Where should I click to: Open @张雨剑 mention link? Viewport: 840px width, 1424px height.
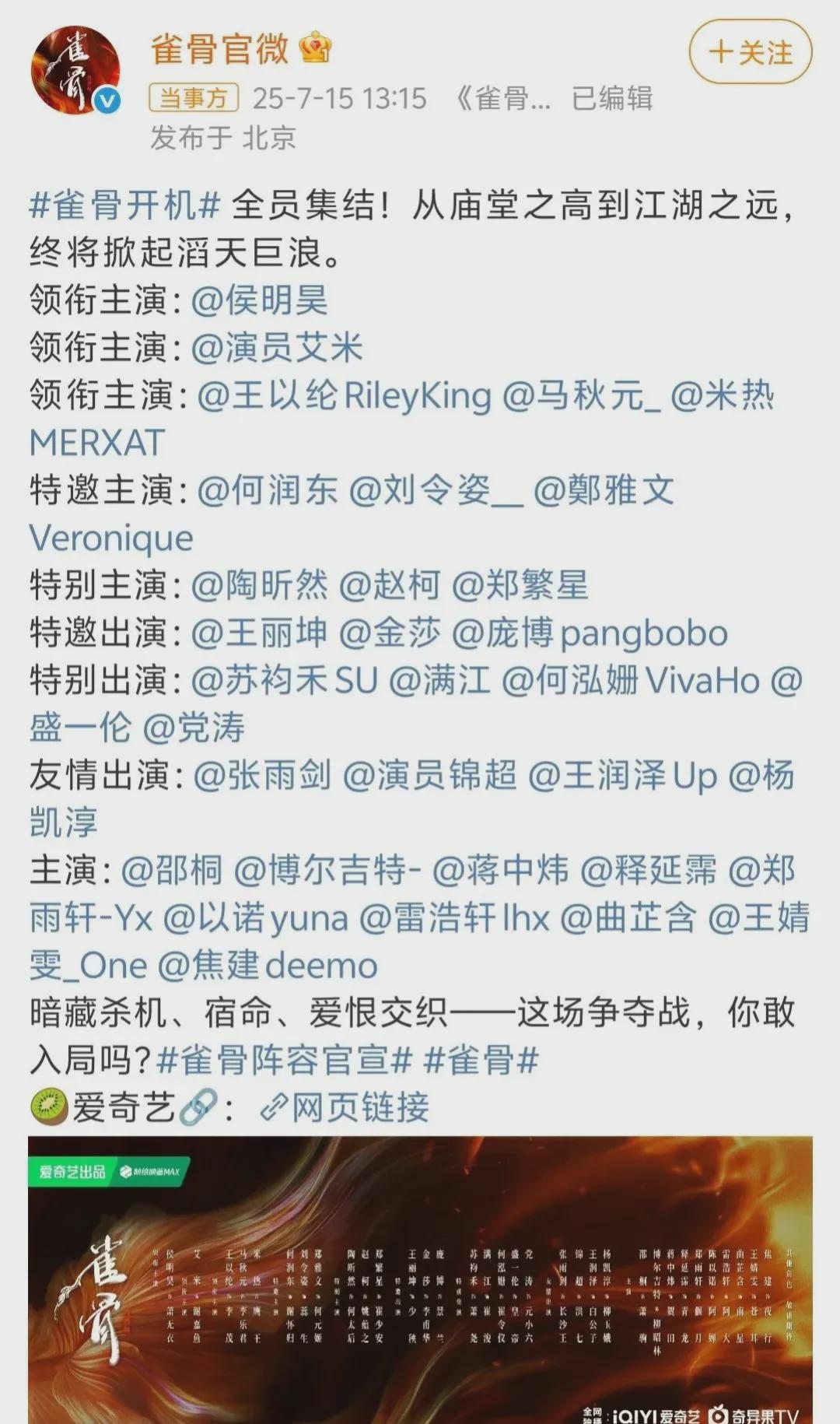pos(262,775)
